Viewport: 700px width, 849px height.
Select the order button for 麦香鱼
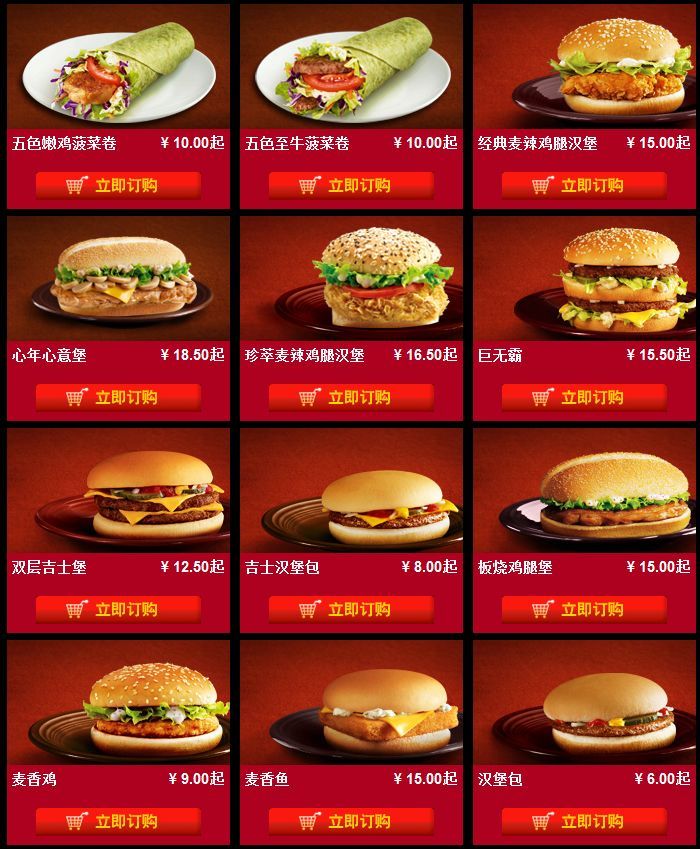[x=351, y=821]
